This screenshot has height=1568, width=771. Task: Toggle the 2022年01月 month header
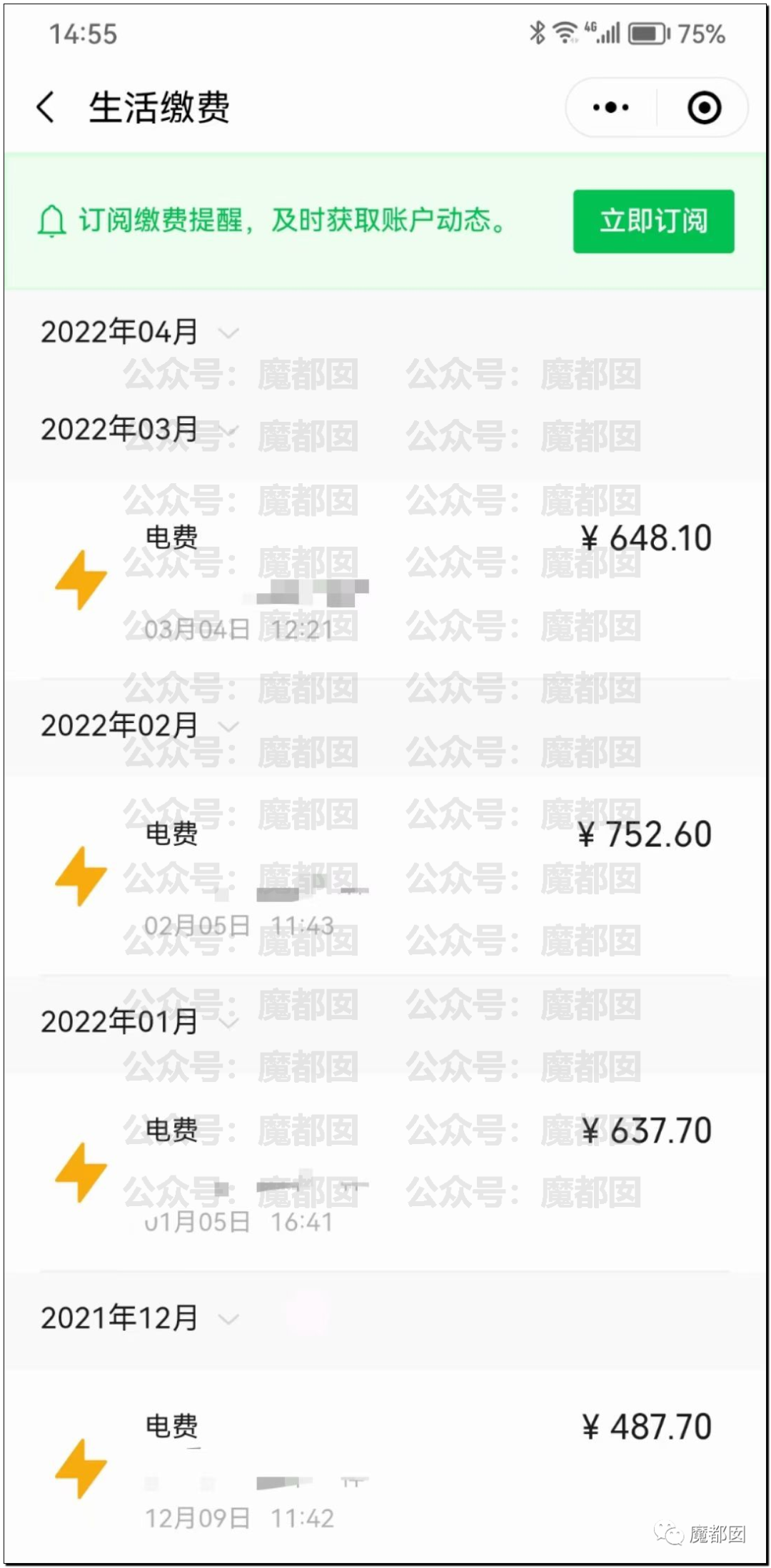(139, 1022)
